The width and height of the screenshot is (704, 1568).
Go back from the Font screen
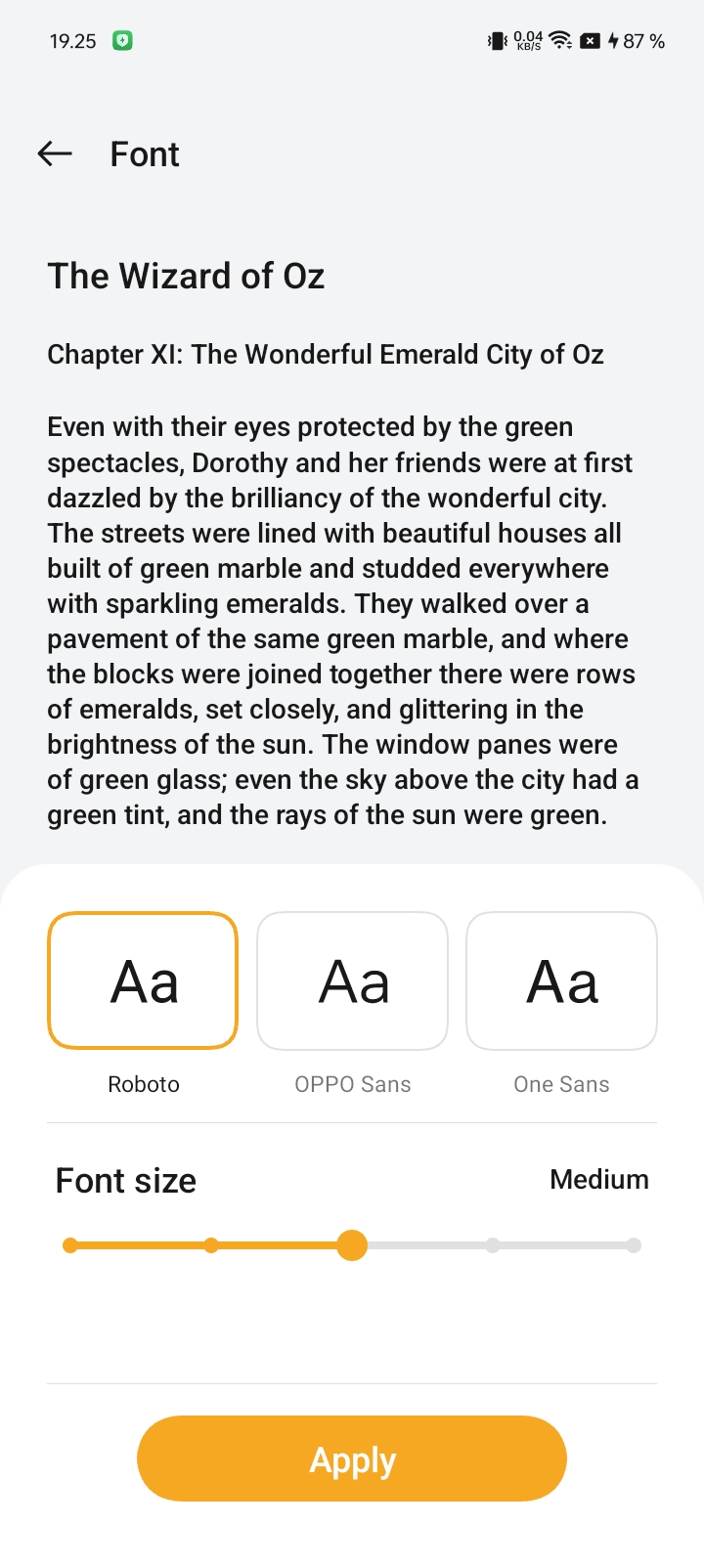55,153
